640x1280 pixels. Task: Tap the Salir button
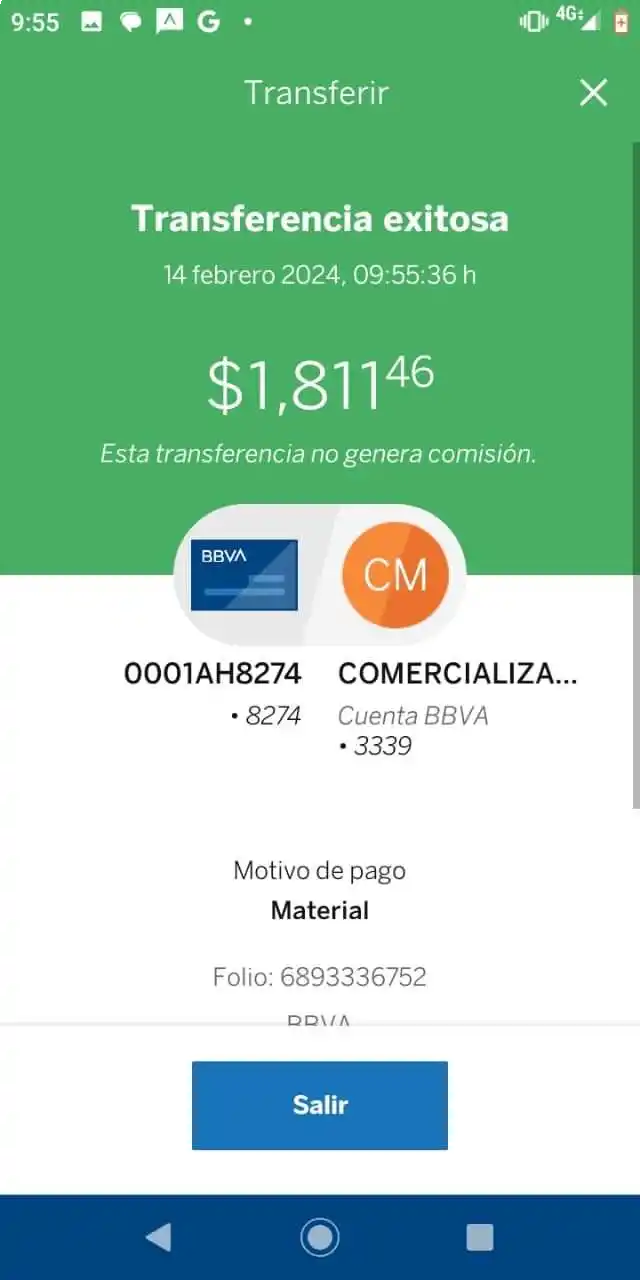tap(320, 1105)
